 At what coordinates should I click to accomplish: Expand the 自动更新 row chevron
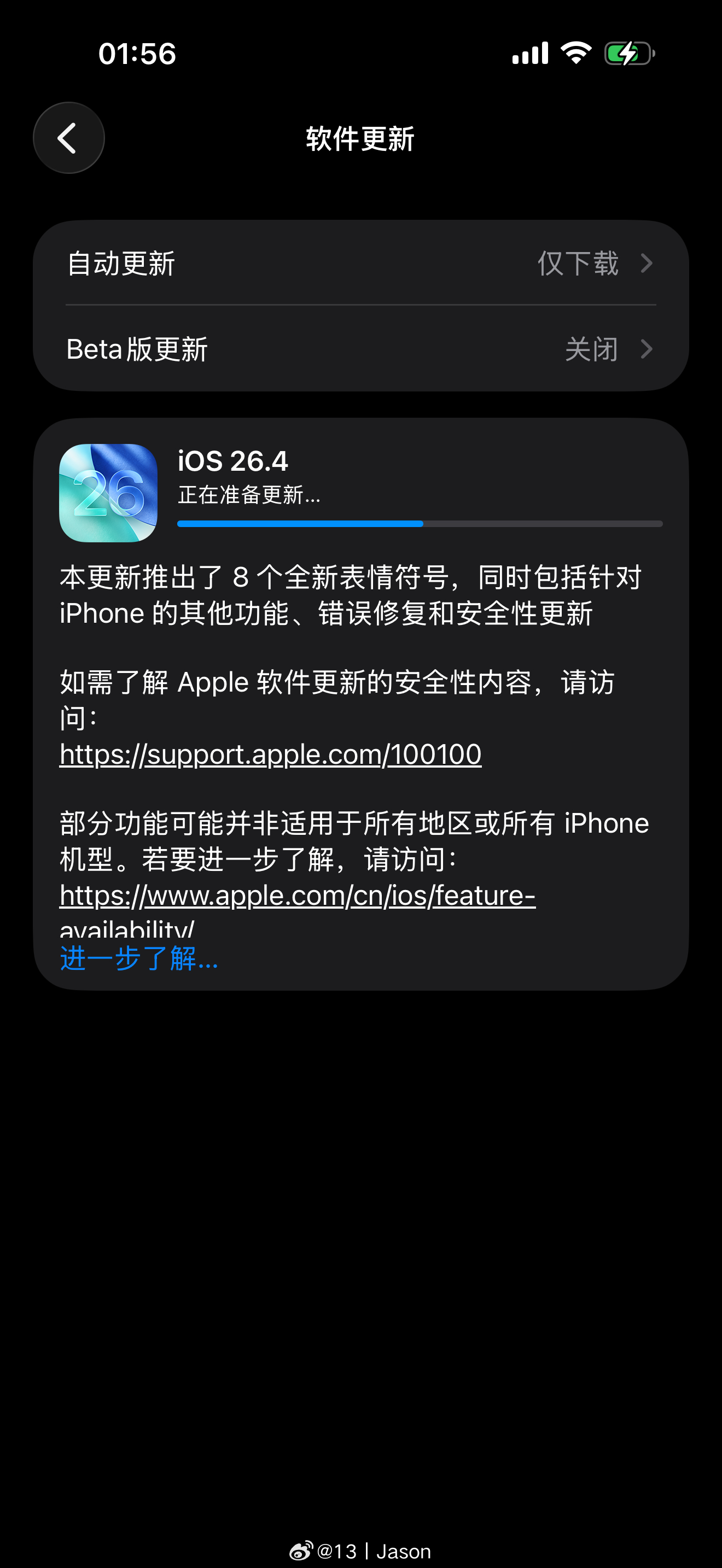[x=647, y=263]
